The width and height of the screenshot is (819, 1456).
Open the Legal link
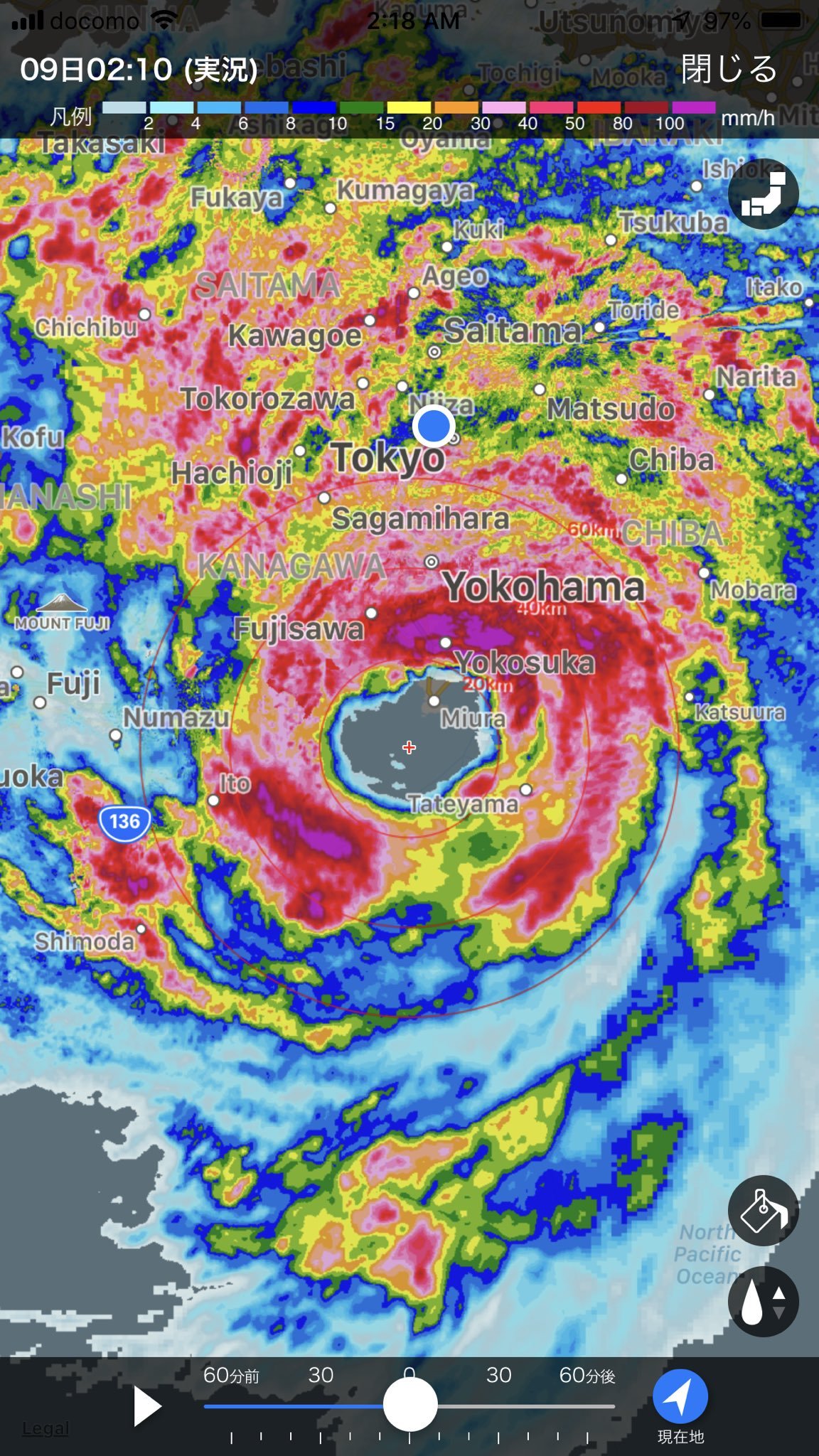[45, 1428]
